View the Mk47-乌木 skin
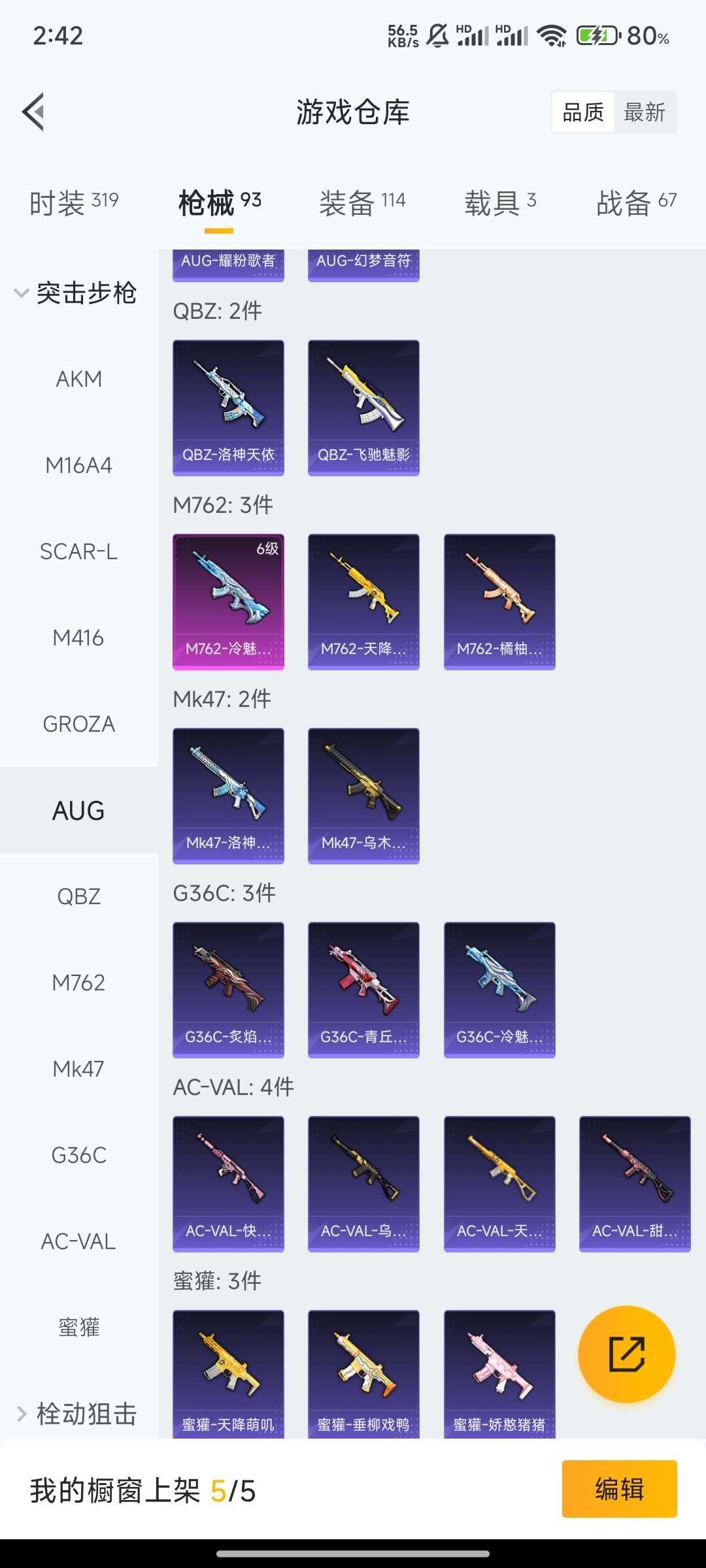This screenshot has width=706, height=1568. (363, 795)
